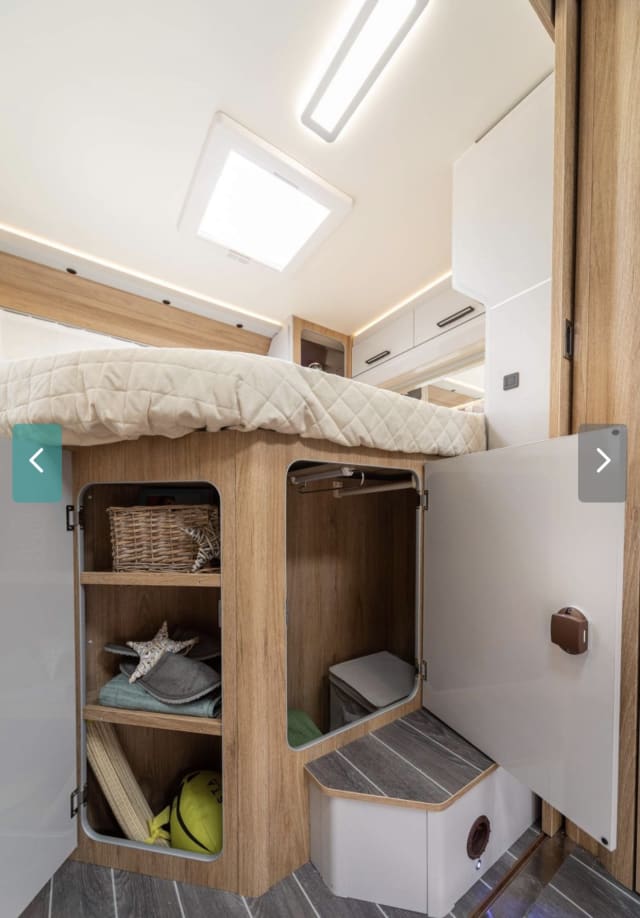Screen dimensions: 640x918
Task: Go to the next photo
Action: pos(602,462)
